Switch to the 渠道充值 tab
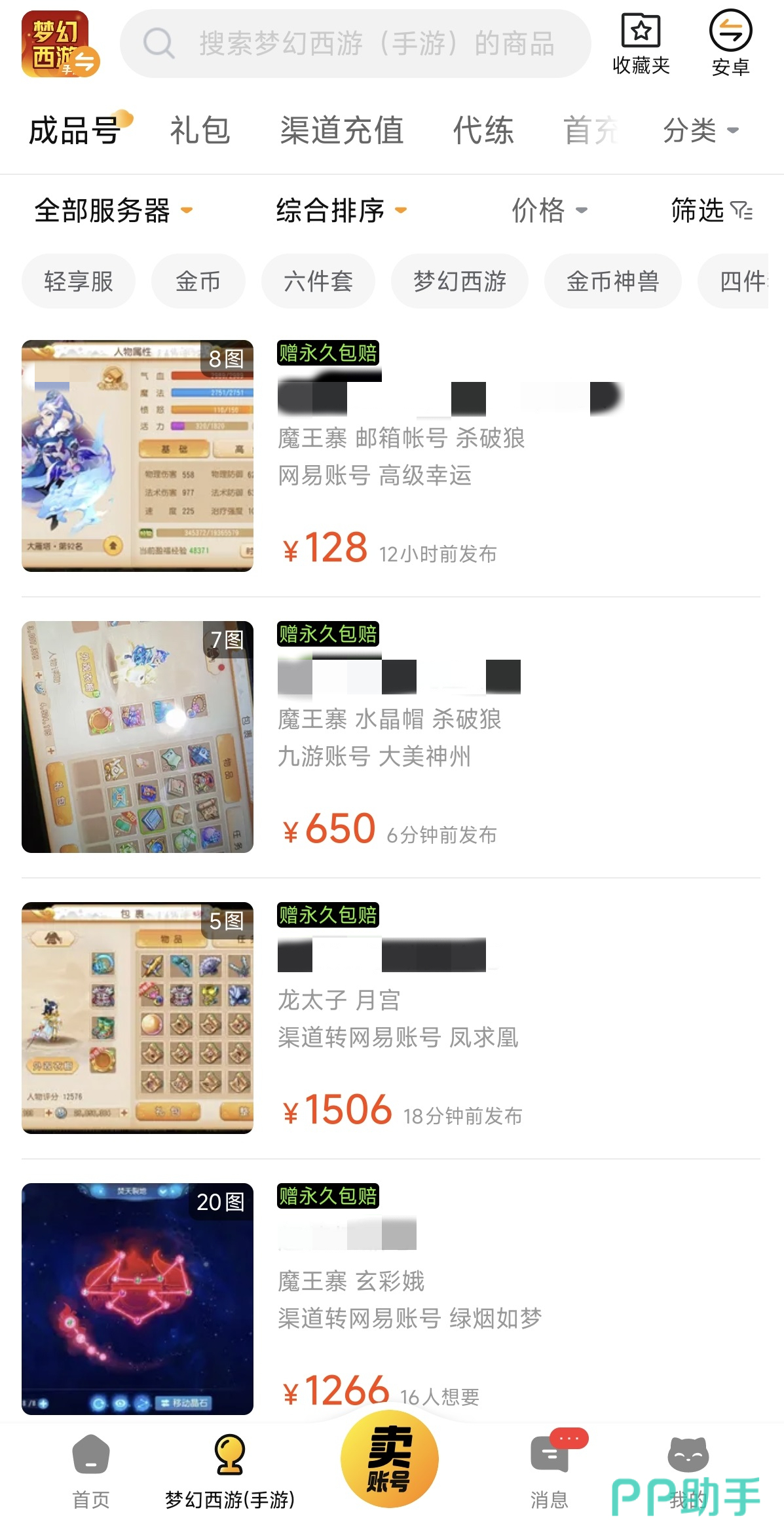Viewport: 784px width, 1531px height. tap(341, 130)
